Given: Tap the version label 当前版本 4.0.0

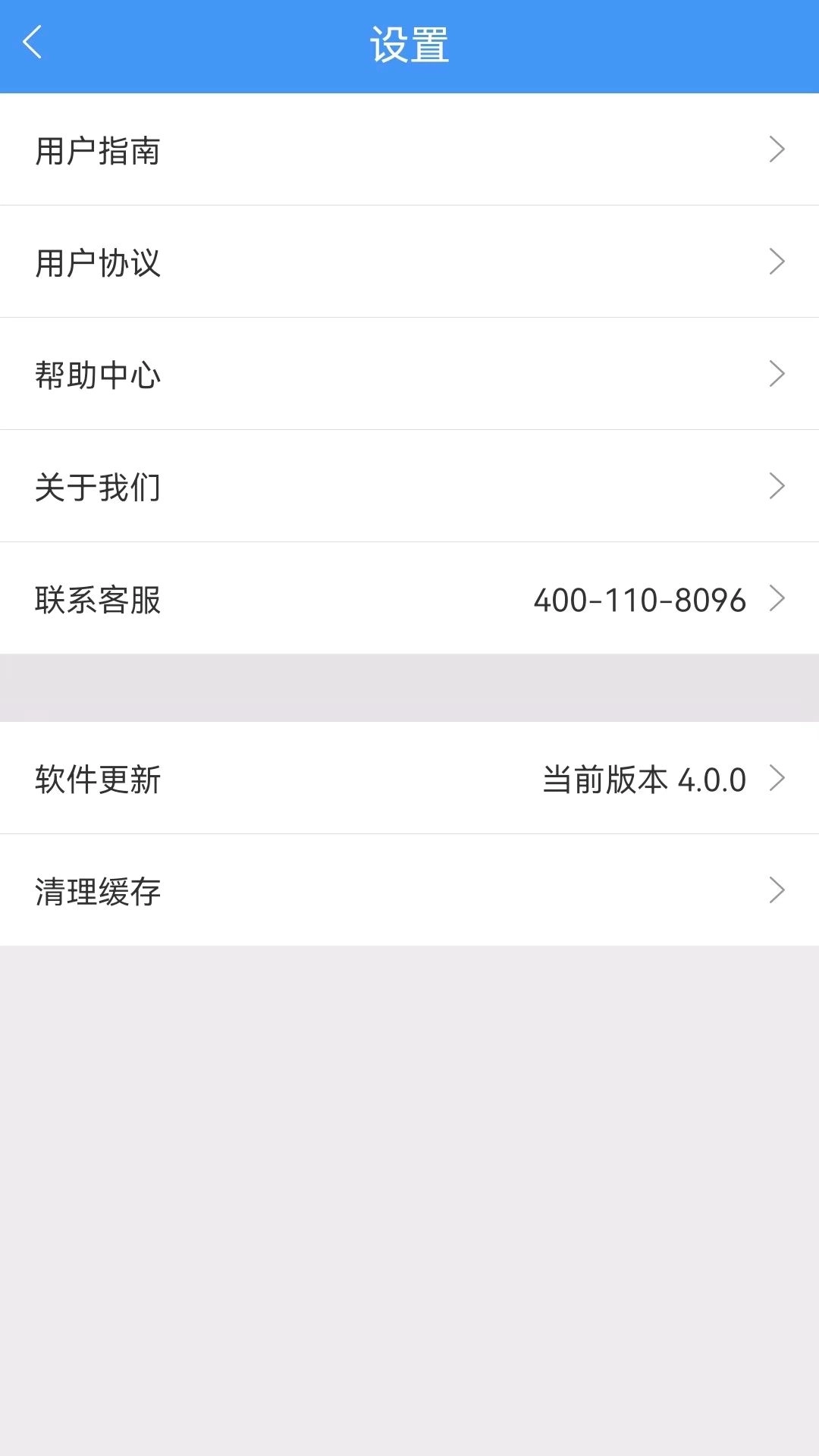Looking at the screenshot, I should click(x=645, y=778).
